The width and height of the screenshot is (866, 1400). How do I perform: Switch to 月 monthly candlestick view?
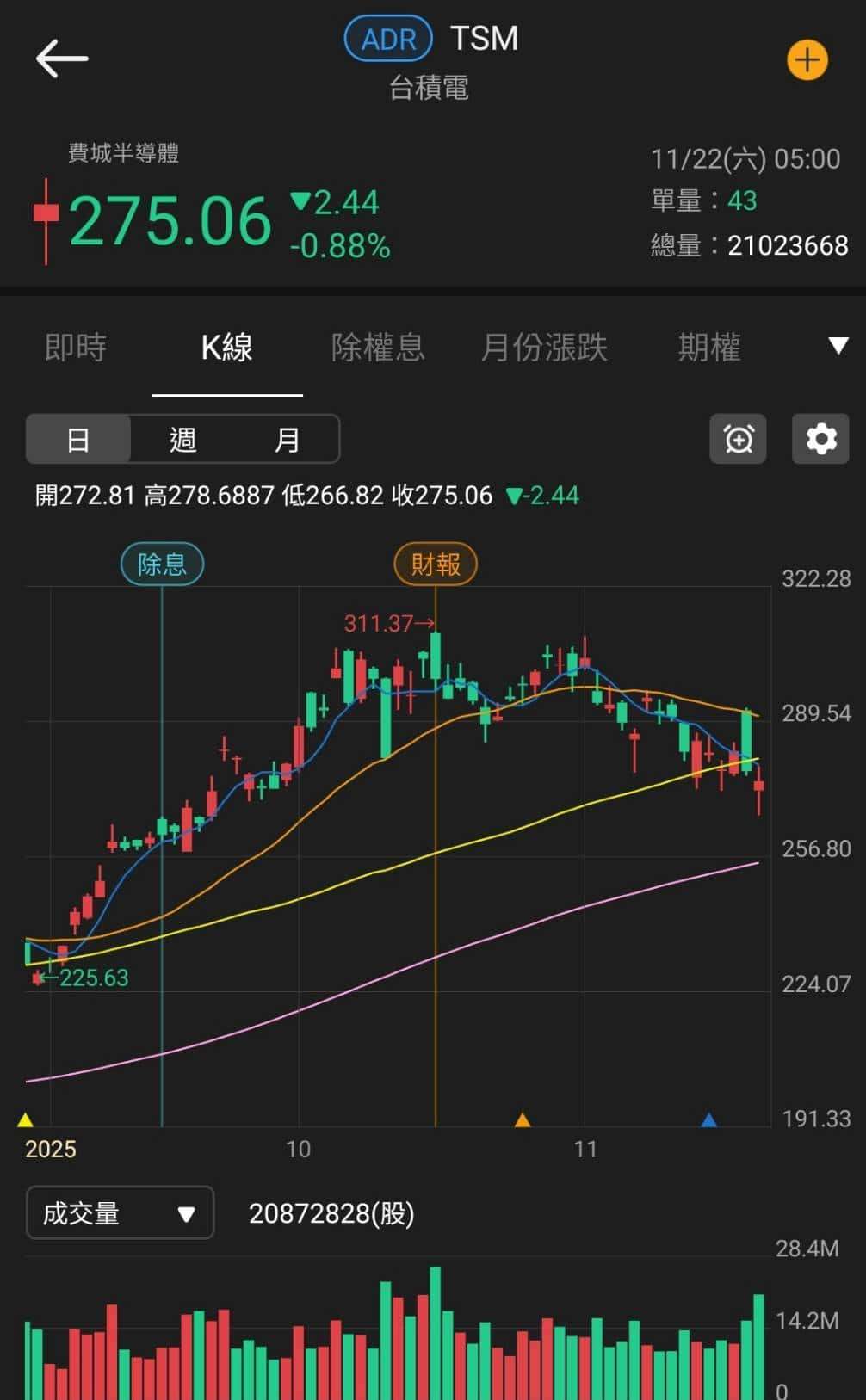click(288, 439)
